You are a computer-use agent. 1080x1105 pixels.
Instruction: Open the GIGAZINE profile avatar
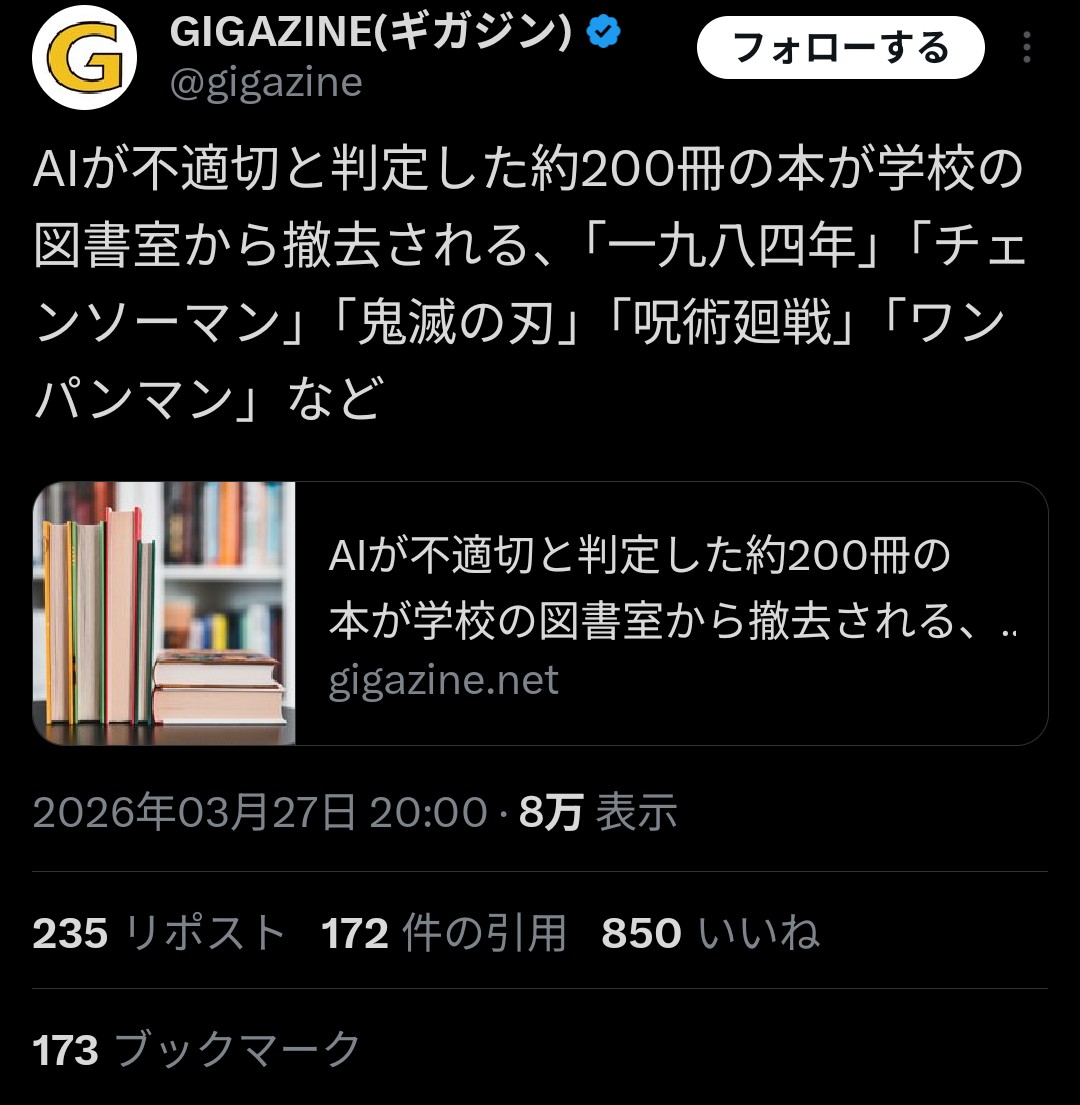pos(84,58)
